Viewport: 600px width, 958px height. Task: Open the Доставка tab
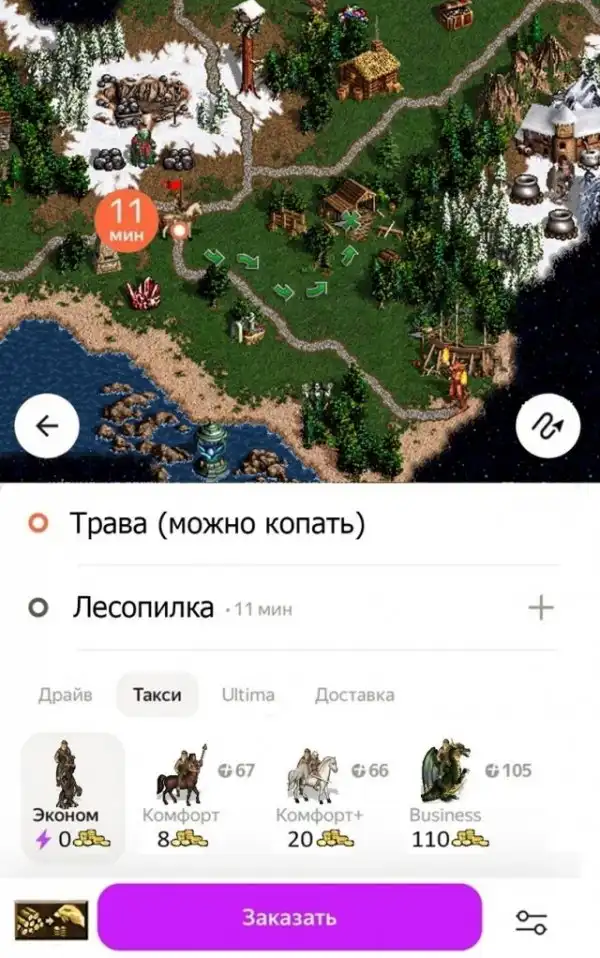click(354, 695)
